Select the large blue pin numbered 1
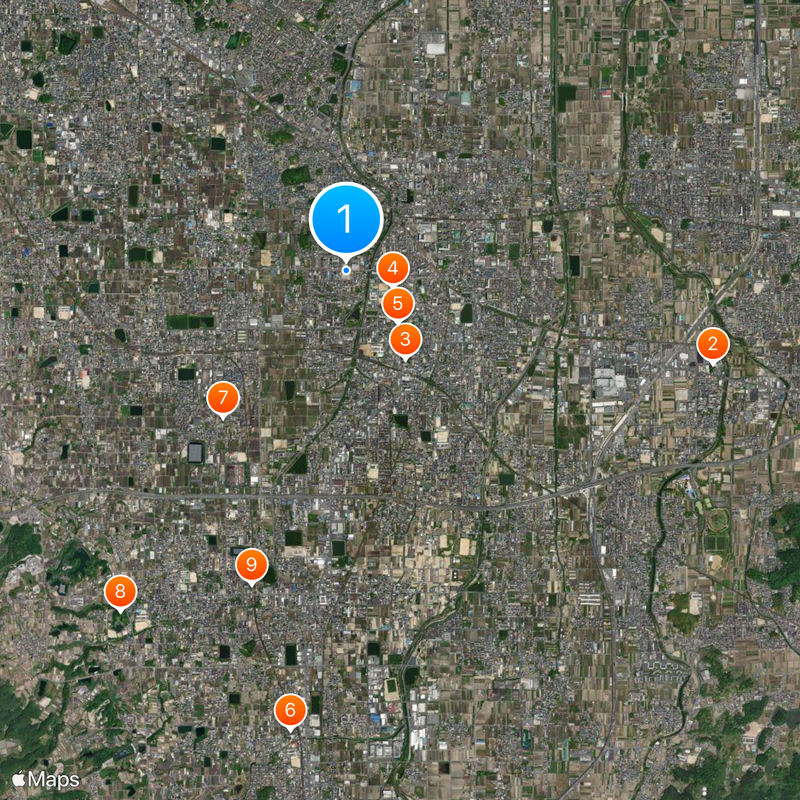This screenshot has height=800, width=800. pos(346,219)
